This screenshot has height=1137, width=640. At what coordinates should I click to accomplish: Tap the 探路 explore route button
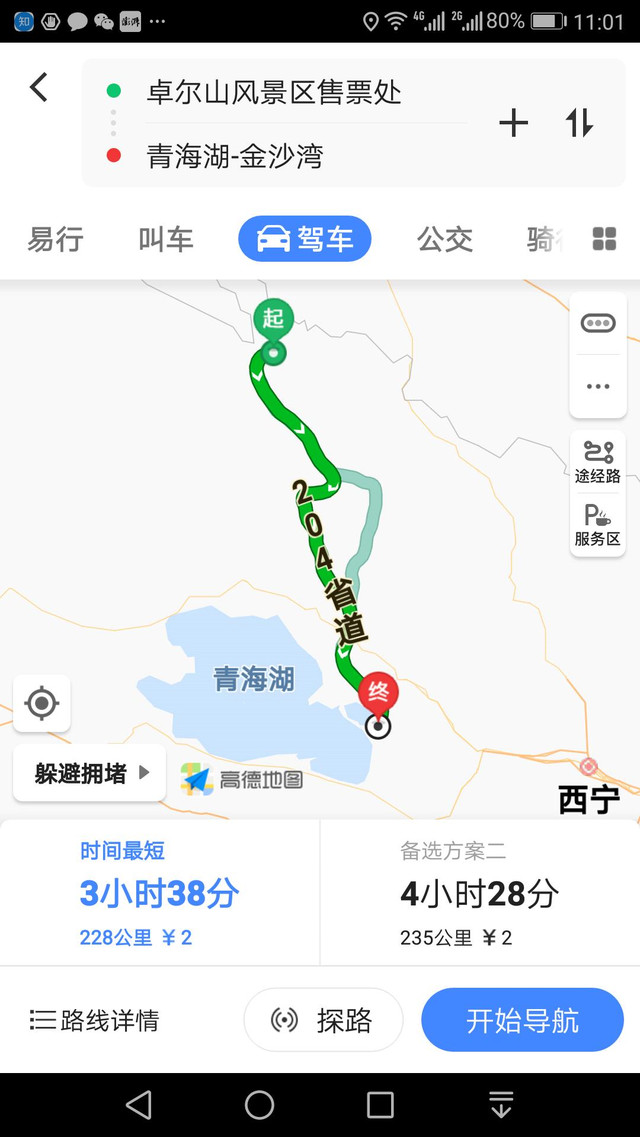tap(323, 1021)
